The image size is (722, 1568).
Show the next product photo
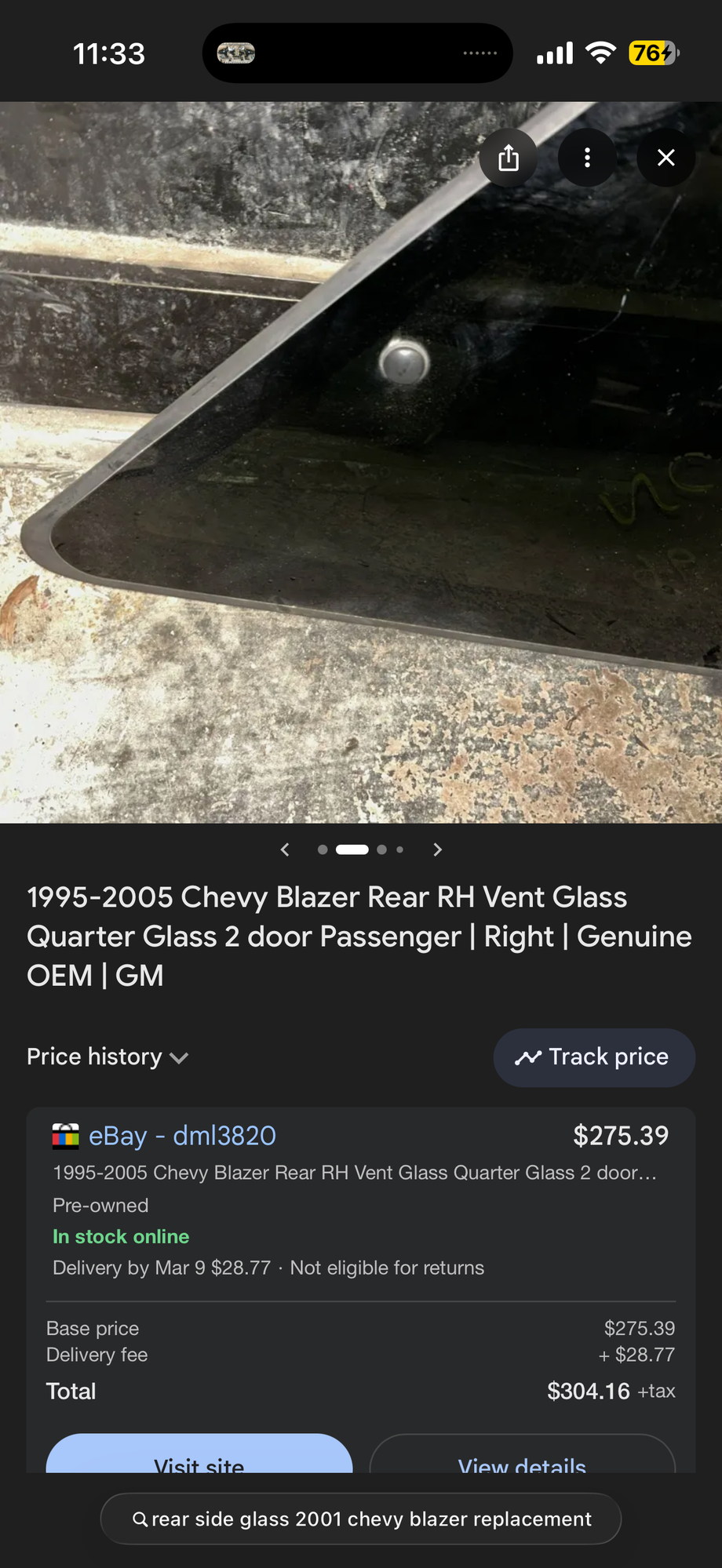click(438, 849)
